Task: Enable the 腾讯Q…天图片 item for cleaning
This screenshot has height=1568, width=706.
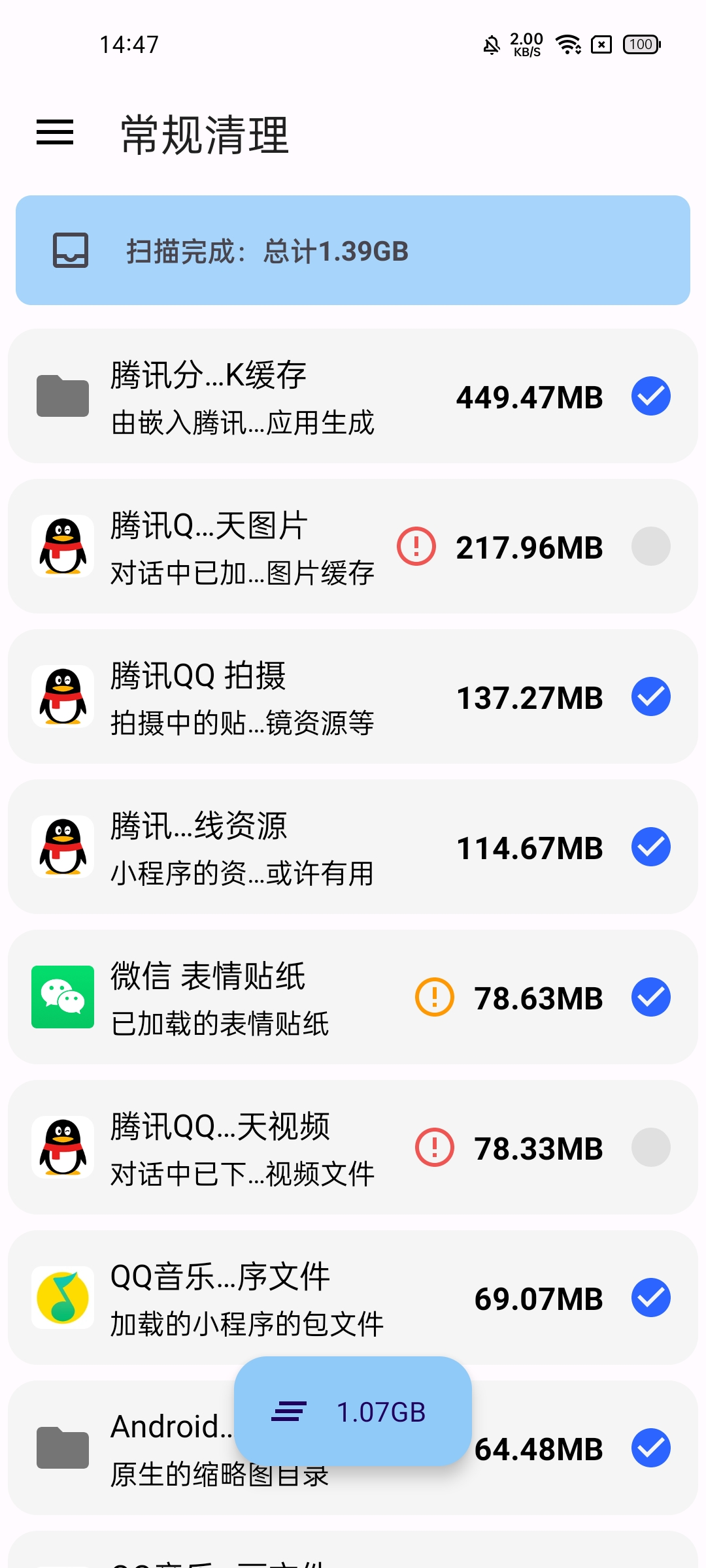Action: pos(650,547)
